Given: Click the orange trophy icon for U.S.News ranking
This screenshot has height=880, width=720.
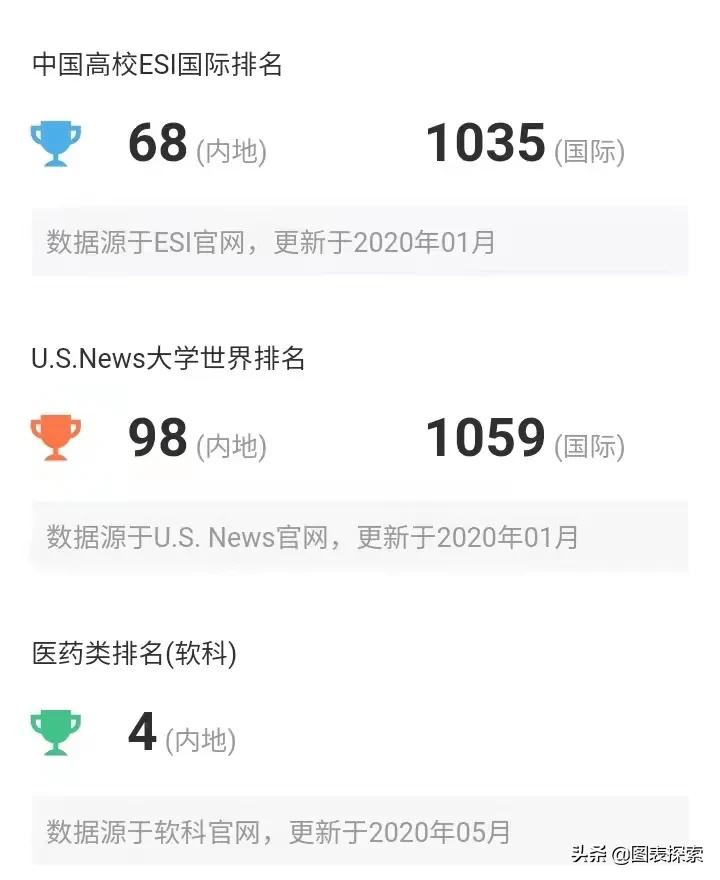Looking at the screenshot, I should 57,438.
